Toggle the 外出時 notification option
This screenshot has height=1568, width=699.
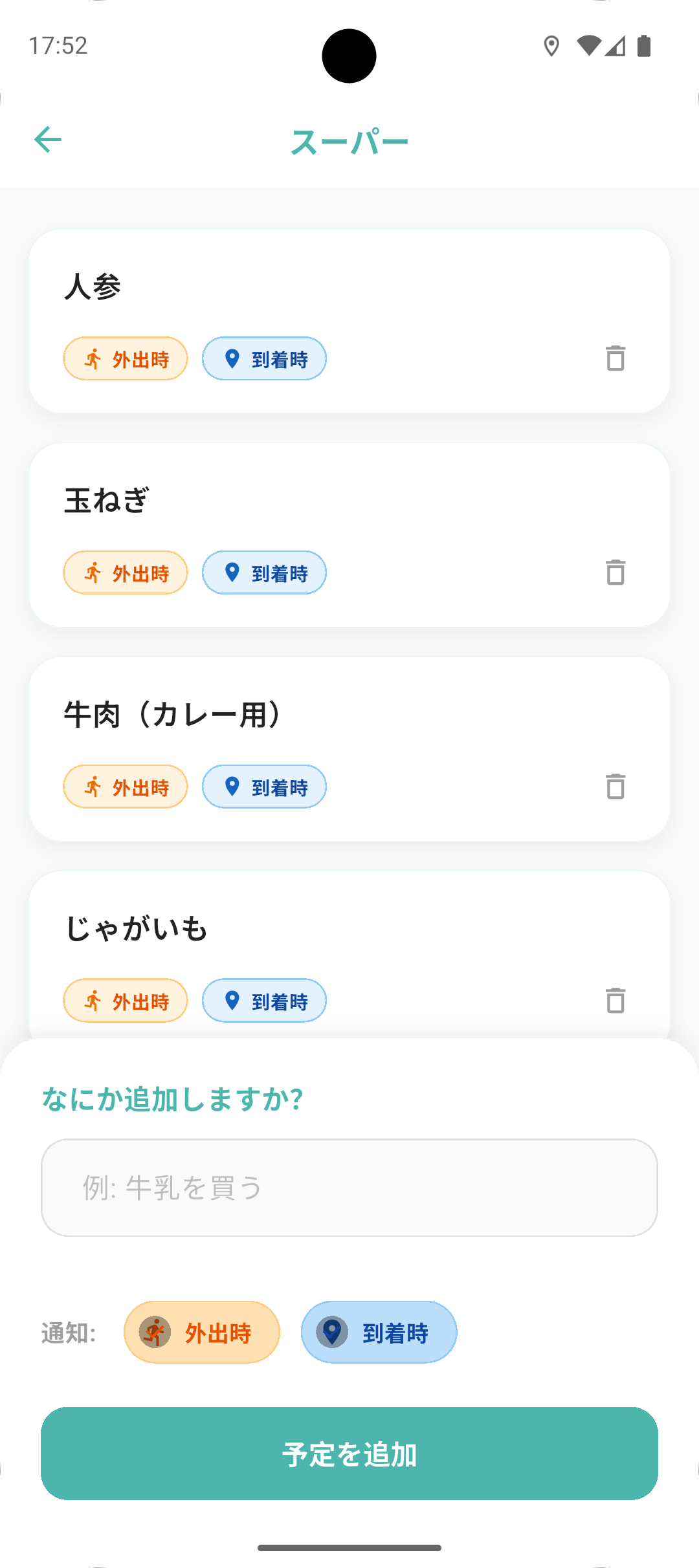coord(201,1333)
